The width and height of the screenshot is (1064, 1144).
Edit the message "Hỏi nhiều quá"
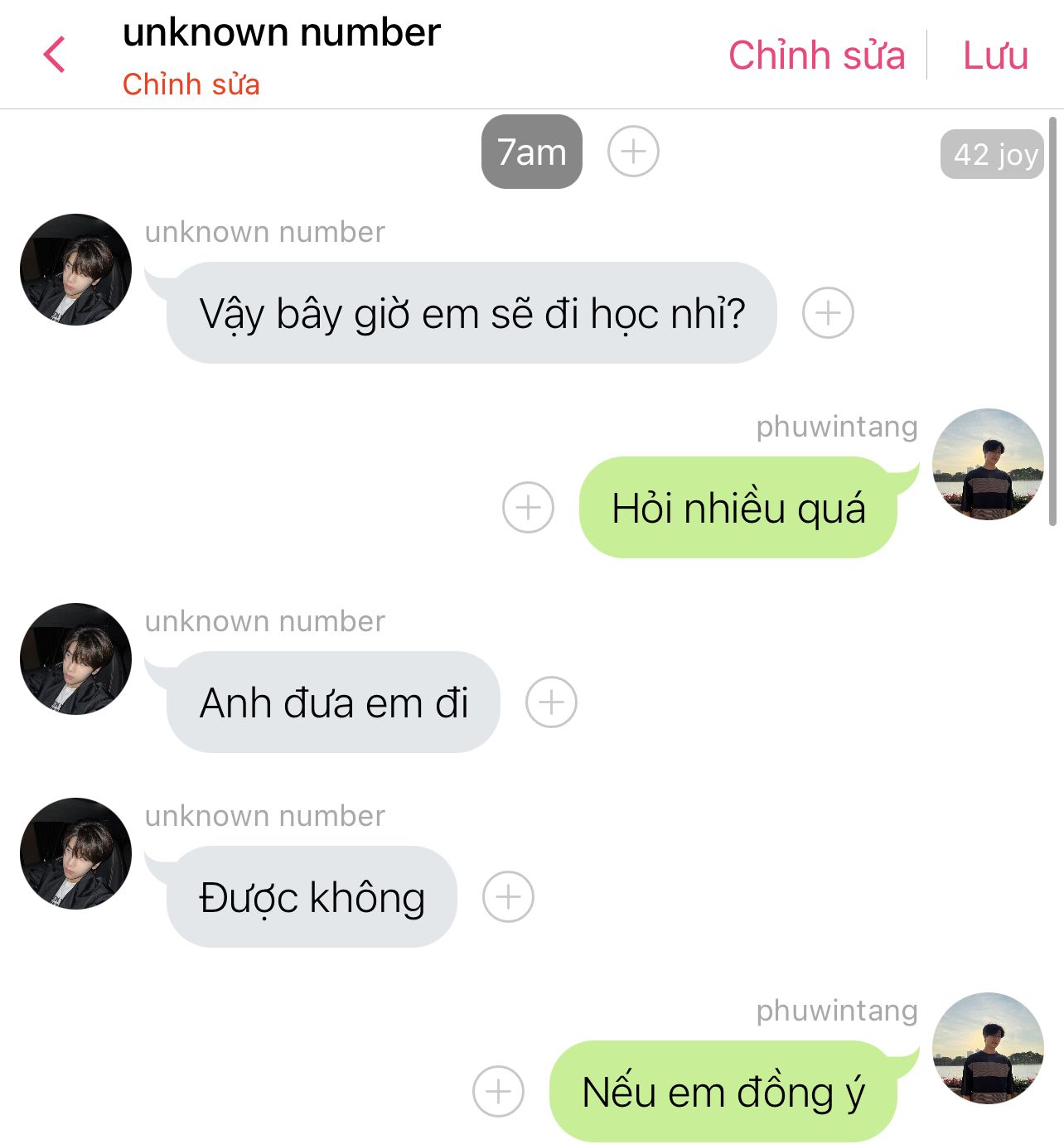738,508
